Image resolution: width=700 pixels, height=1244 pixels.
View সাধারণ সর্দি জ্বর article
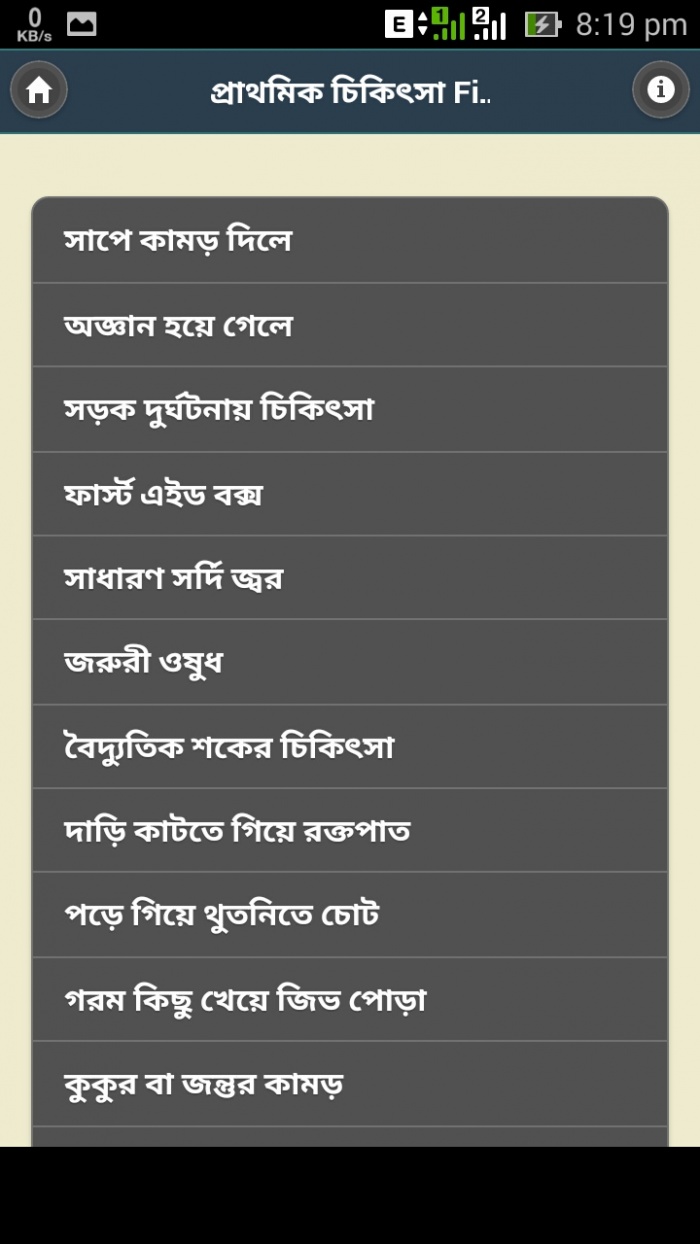point(350,578)
